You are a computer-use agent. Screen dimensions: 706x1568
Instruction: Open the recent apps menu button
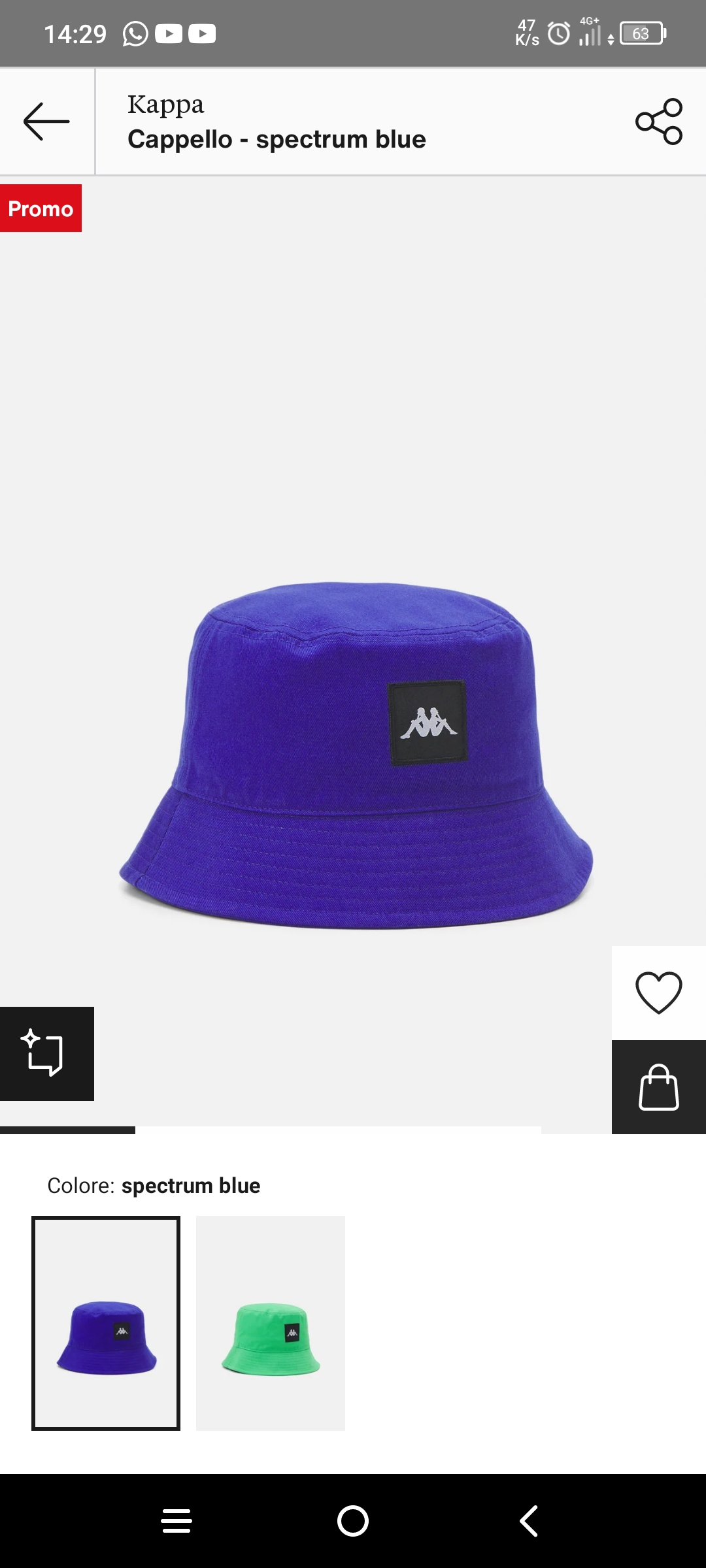[x=176, y=1521]
